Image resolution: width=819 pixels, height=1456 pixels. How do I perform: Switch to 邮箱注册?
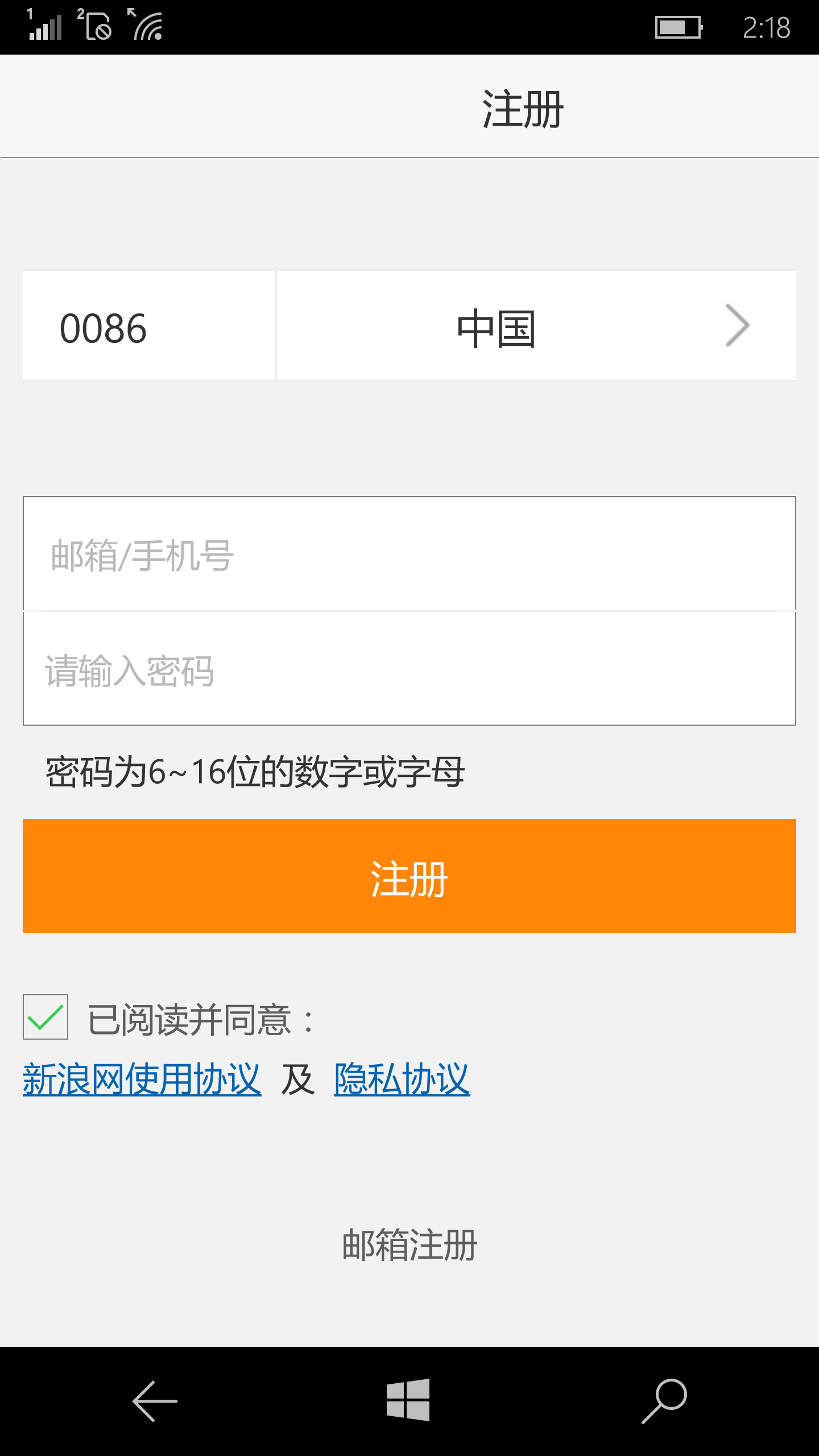point(409,1244)
